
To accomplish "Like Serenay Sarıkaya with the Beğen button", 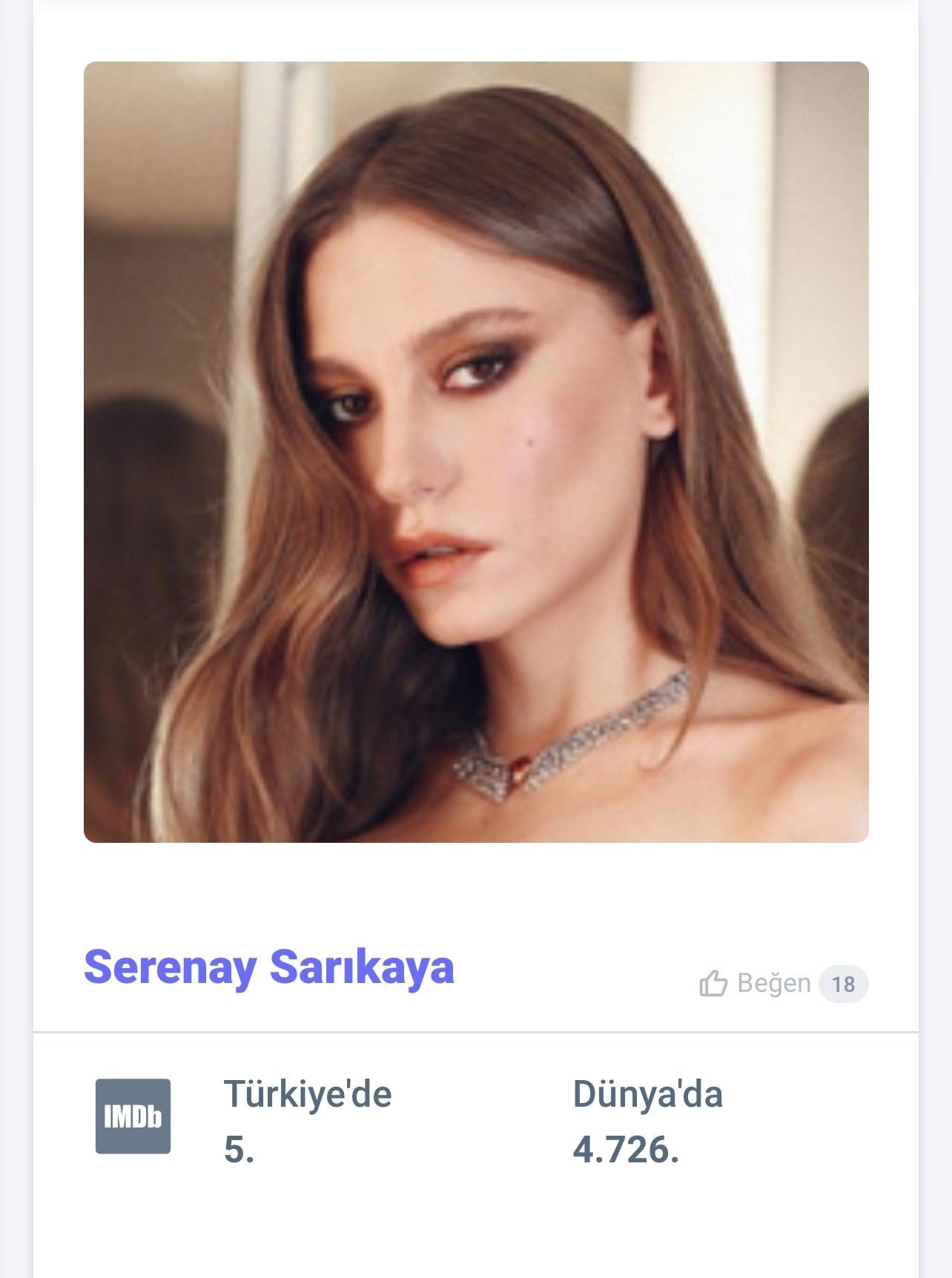I will click(x=756, y=984).
